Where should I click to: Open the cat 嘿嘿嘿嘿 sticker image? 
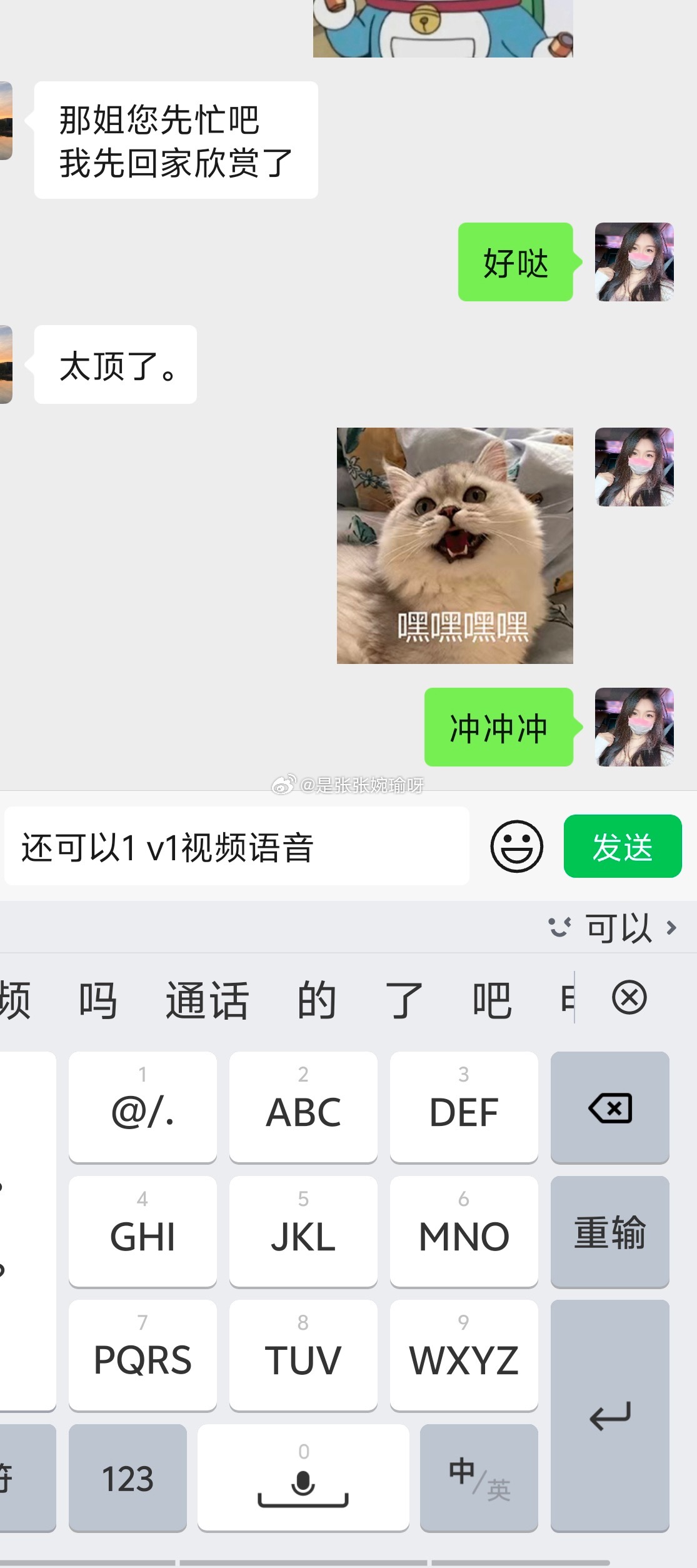(454, 545)
